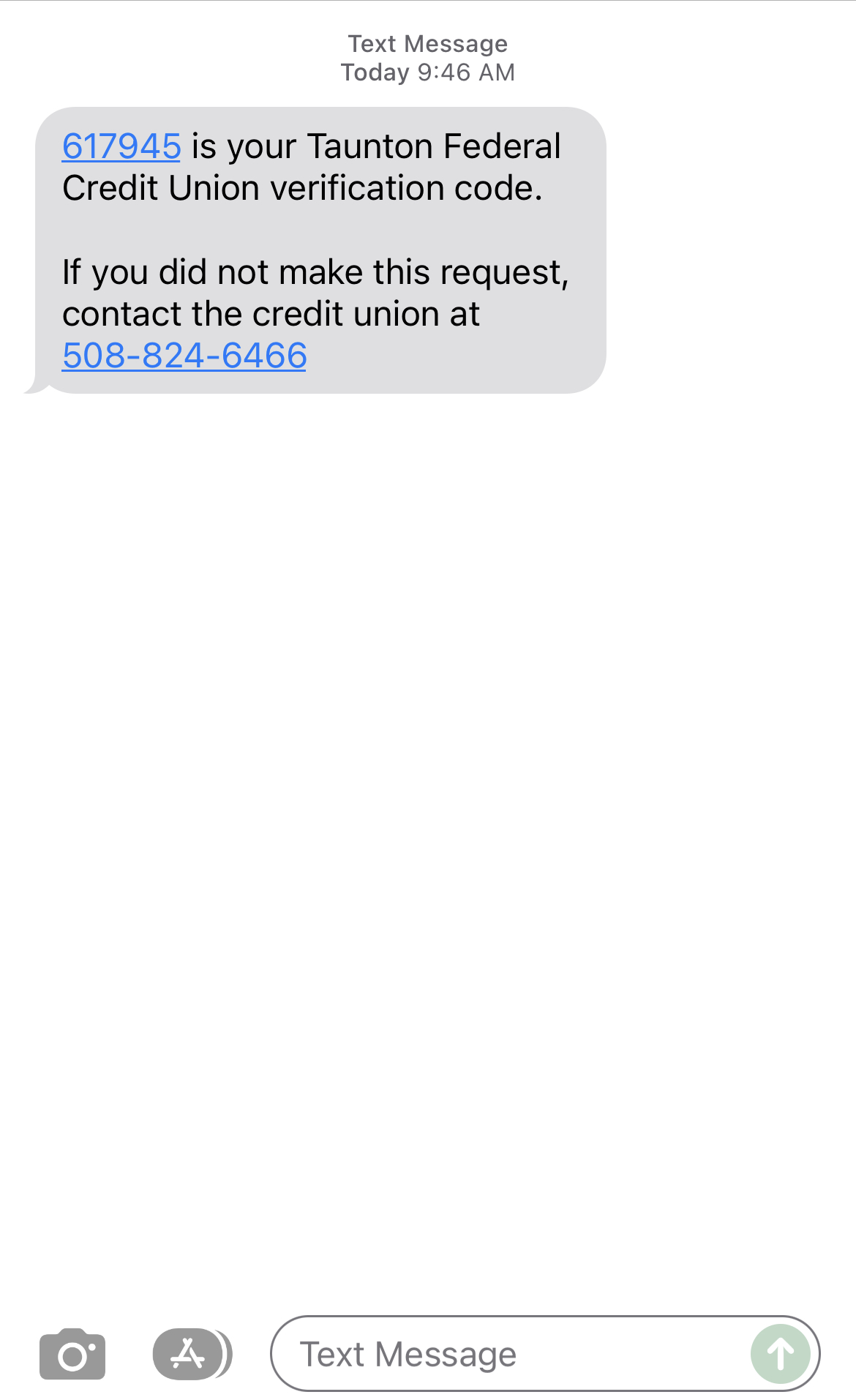This screenshot has width=856, height=1400.
Task: Tap the 617945 verification code link
Action: 121,146
